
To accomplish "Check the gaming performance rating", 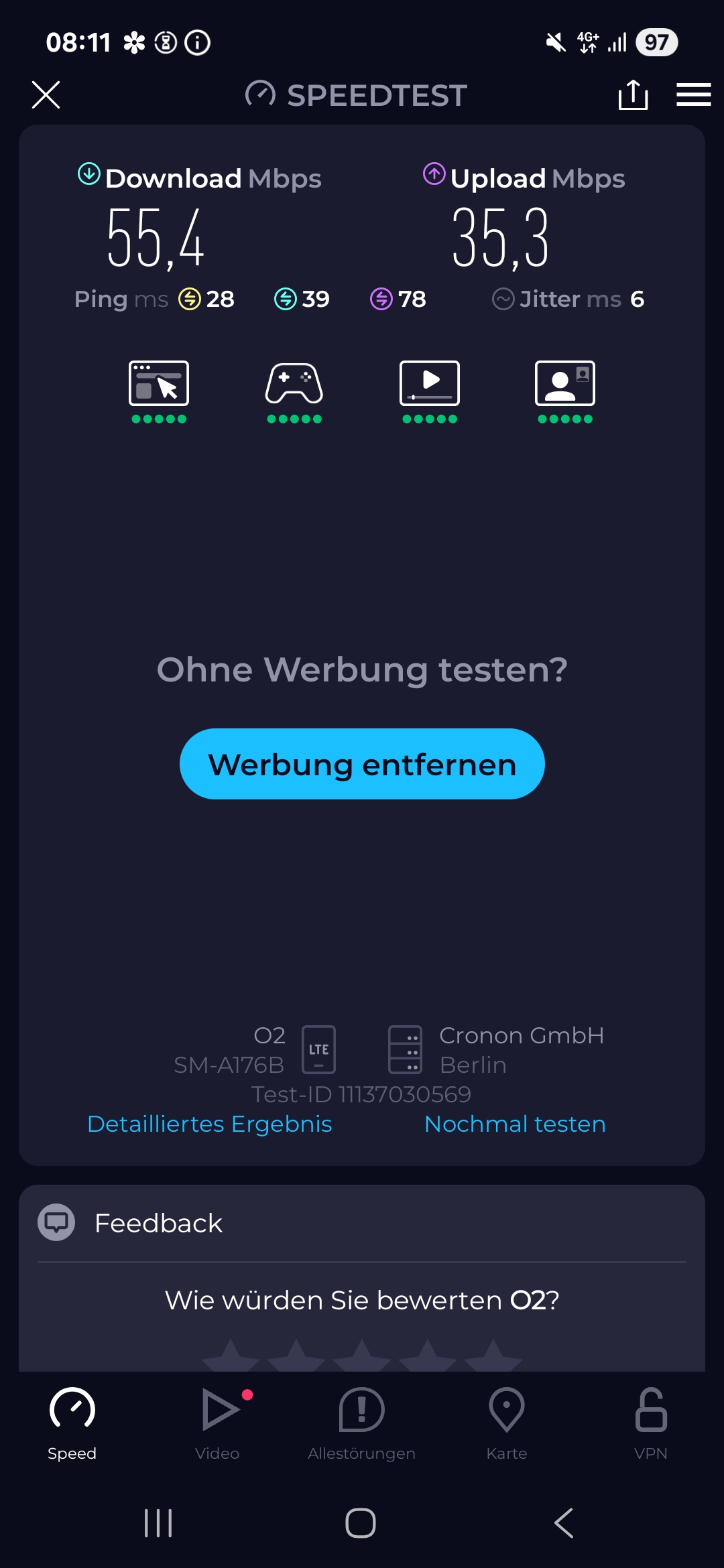I will [294, 391].
